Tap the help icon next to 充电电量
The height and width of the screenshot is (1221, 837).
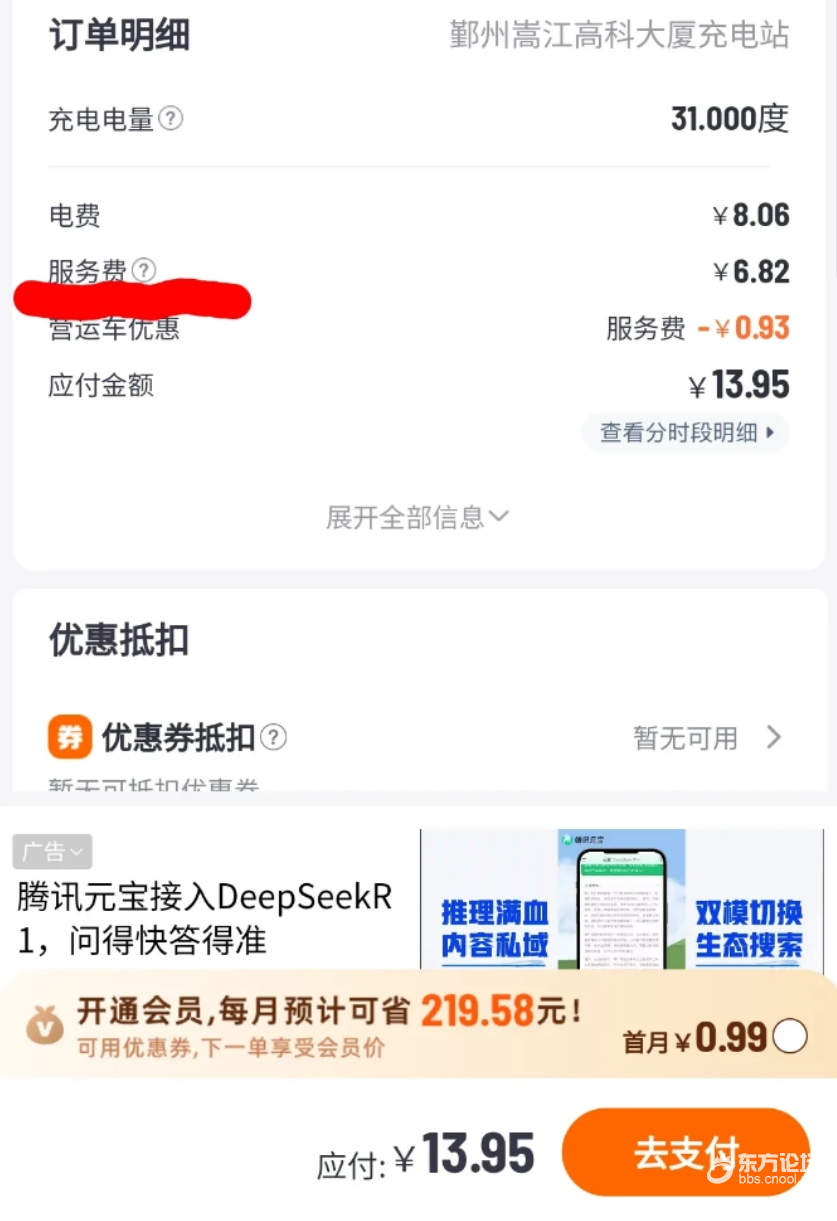[171, 119]
